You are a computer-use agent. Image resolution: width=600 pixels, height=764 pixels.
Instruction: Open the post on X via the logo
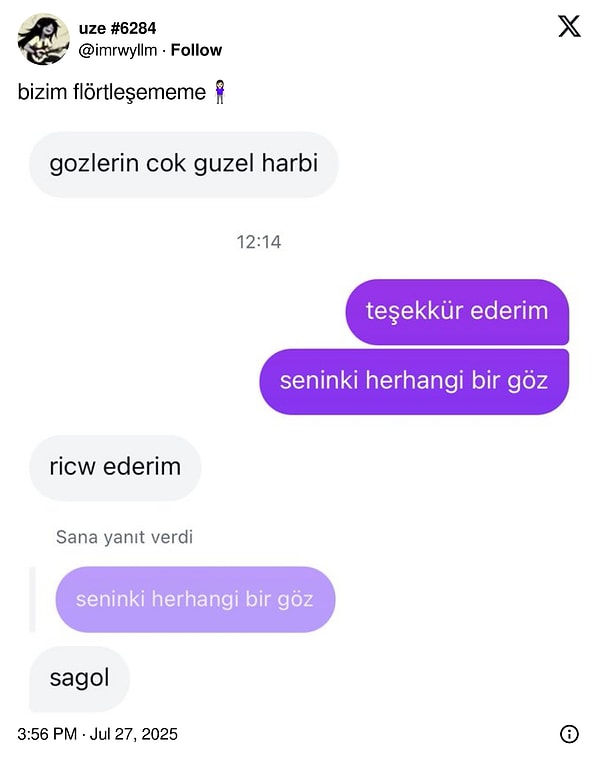pyautogui.click(x=569, y=27)
